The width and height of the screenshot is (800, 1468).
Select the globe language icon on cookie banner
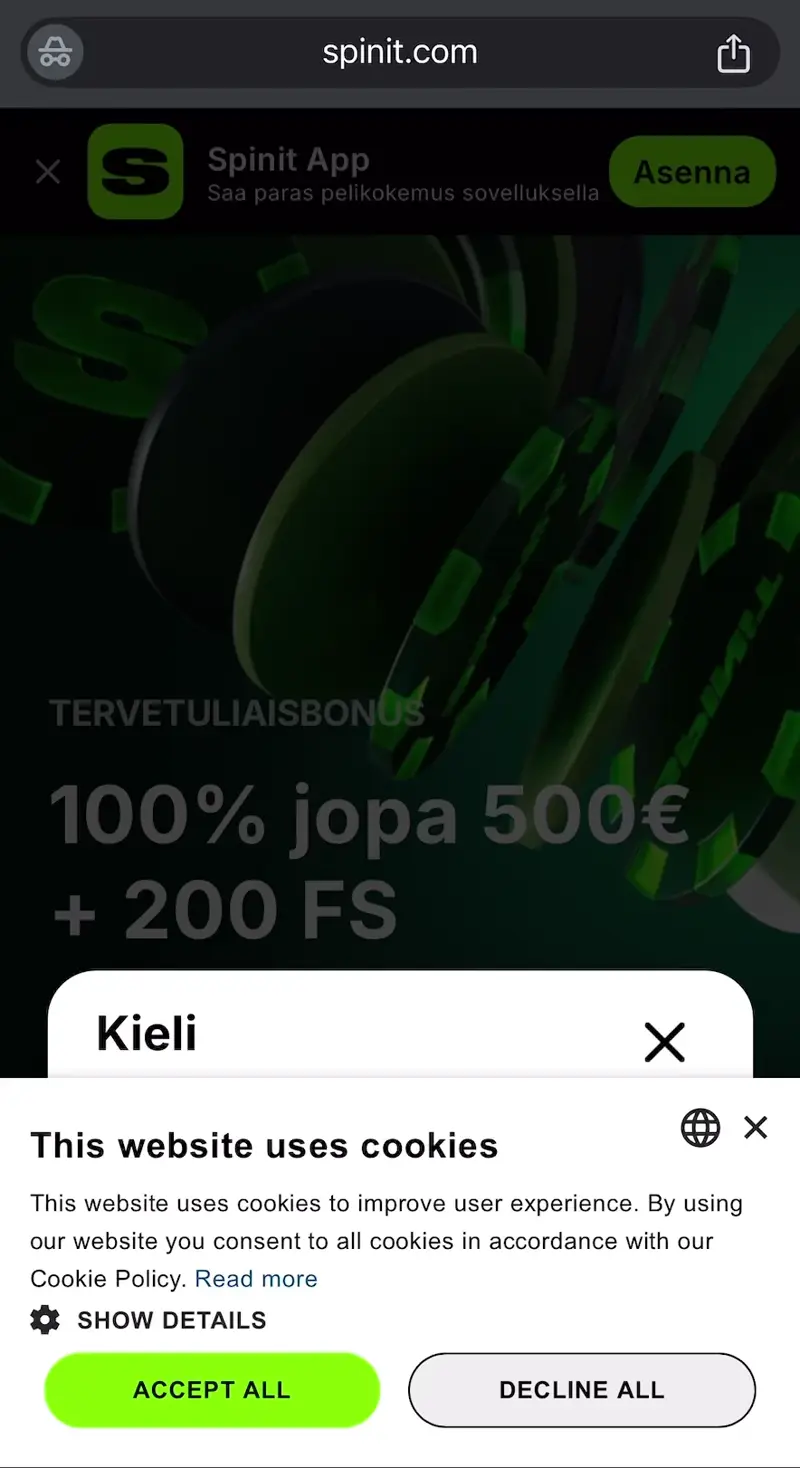[x=700, y=1128]
